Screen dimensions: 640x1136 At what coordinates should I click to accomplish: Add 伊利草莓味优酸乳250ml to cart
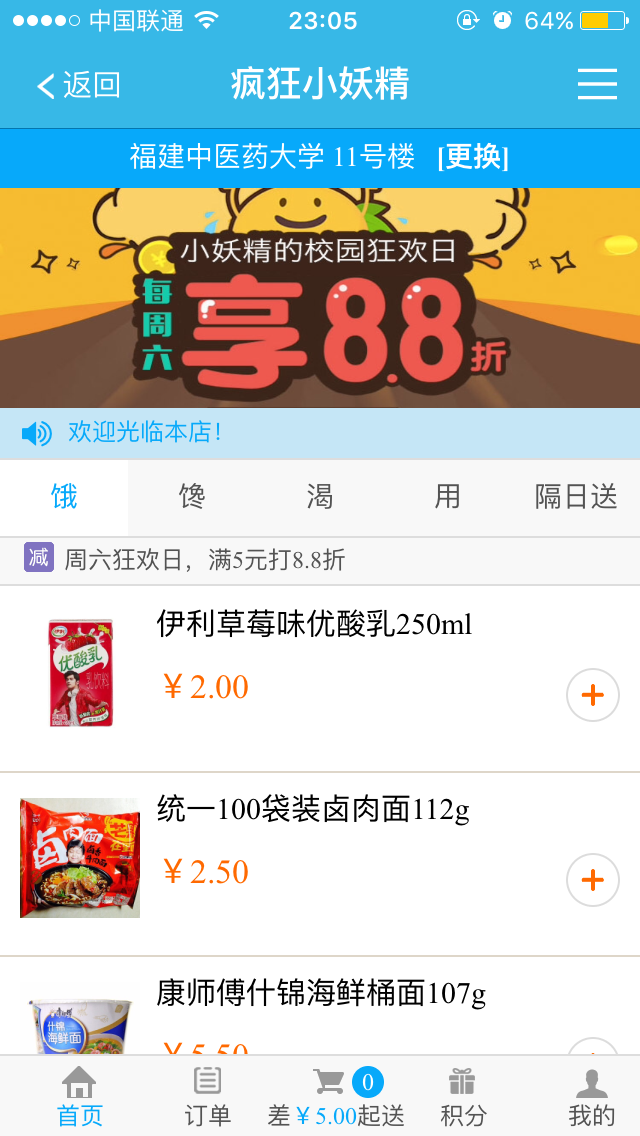pyautogui.click(x=593, y=695)
